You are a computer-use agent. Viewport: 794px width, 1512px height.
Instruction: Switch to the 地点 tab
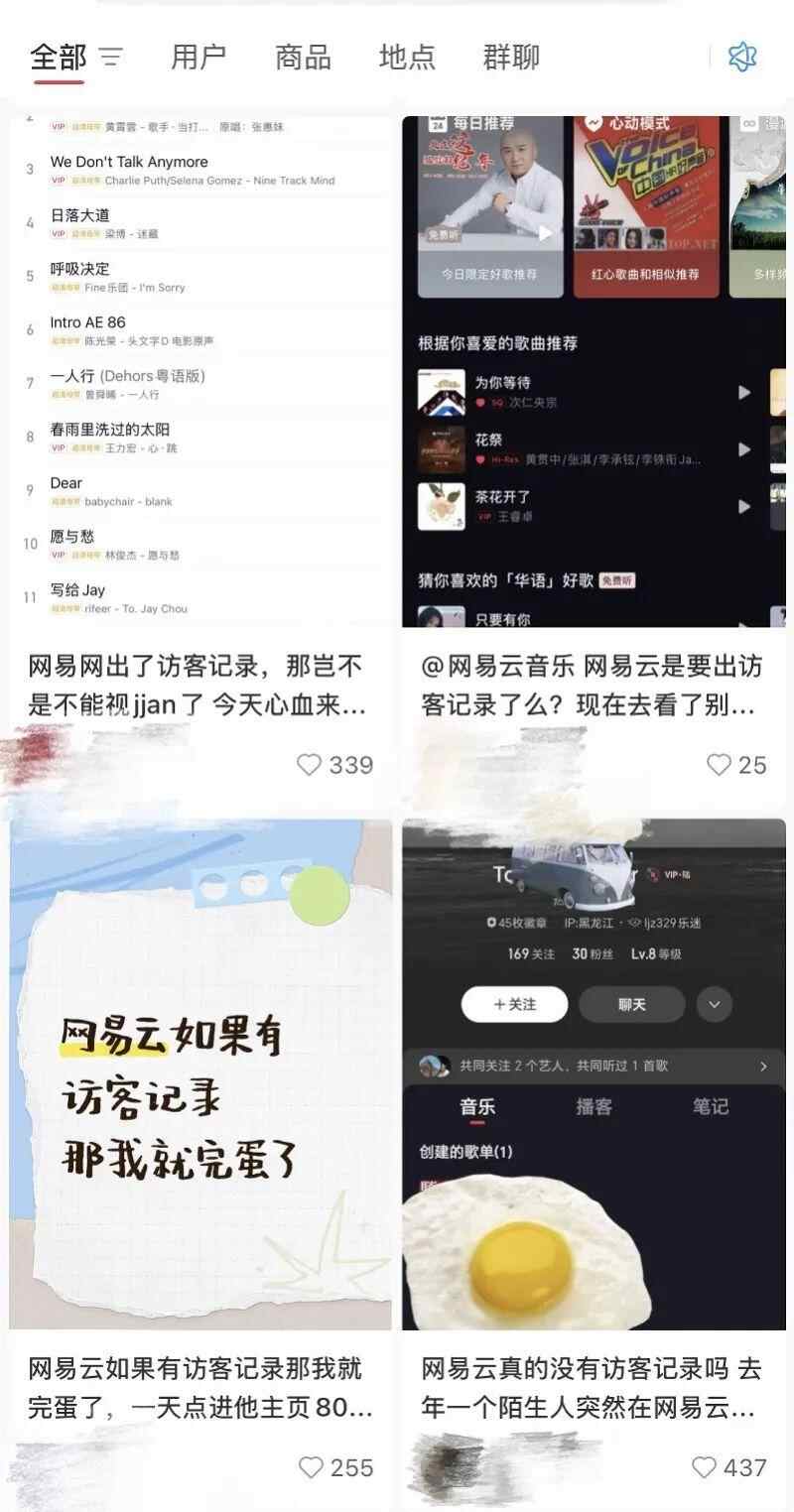tap(407, 58)
